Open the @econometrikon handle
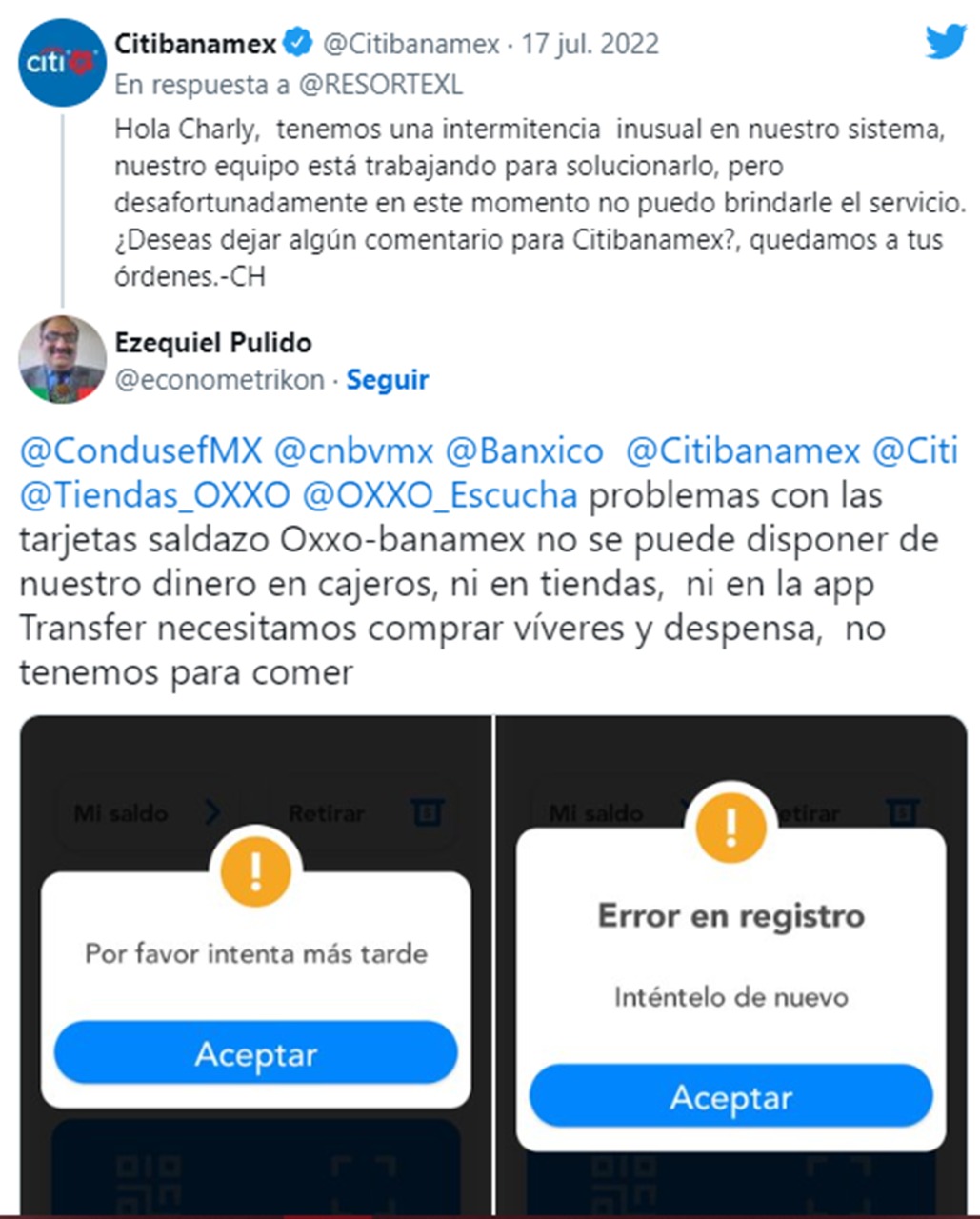 [219, 379]
